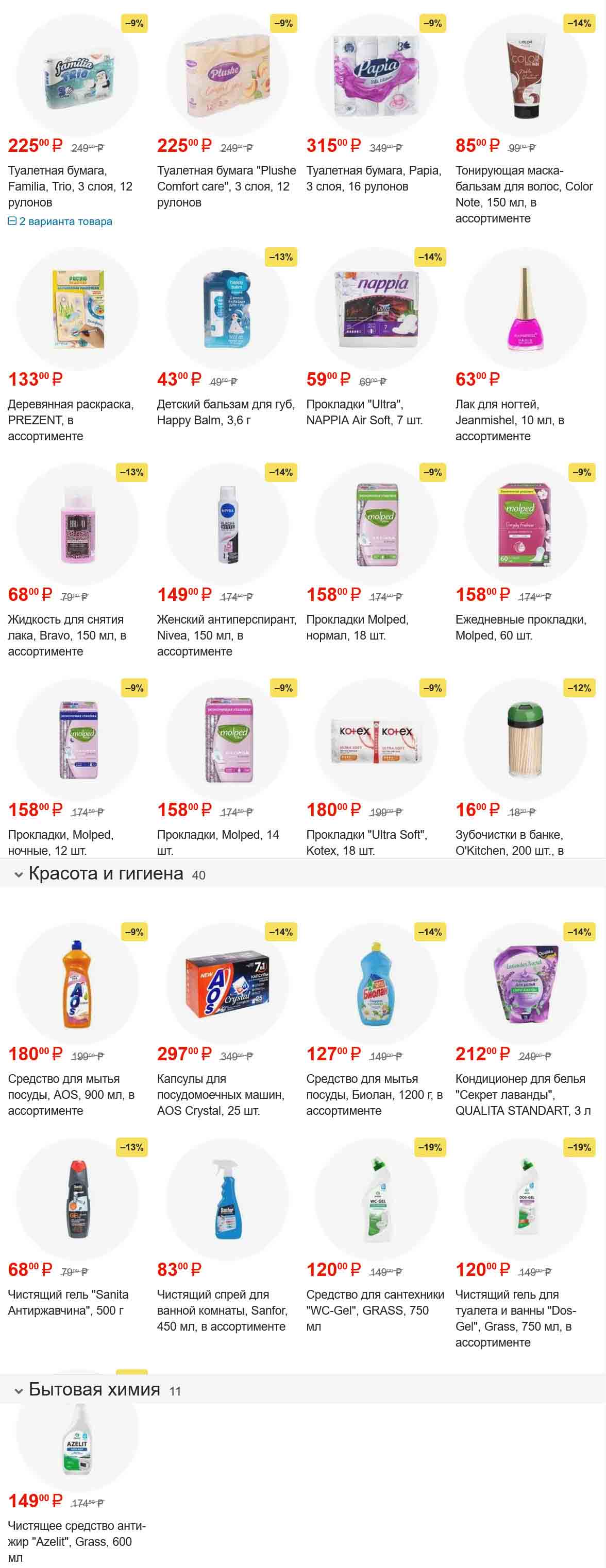Open AOS Crystal dishwasher capsules card
This screenshot has width=606, height=1568.
(227, 984)
